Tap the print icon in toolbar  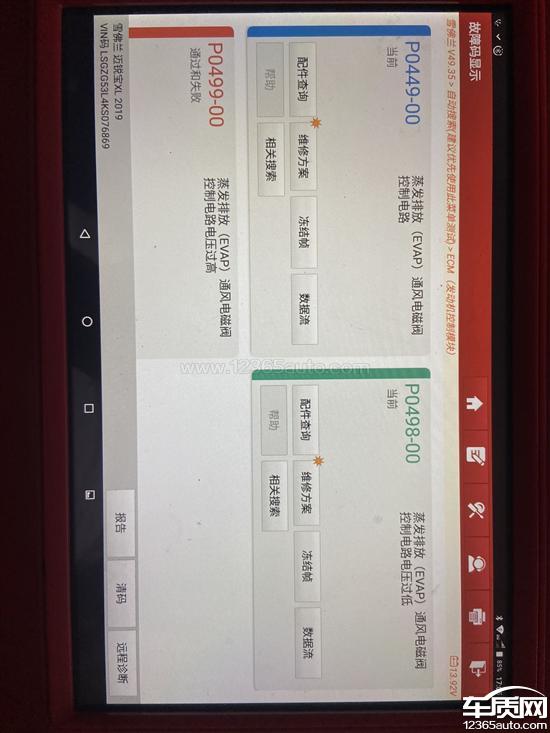coord(478,617)
